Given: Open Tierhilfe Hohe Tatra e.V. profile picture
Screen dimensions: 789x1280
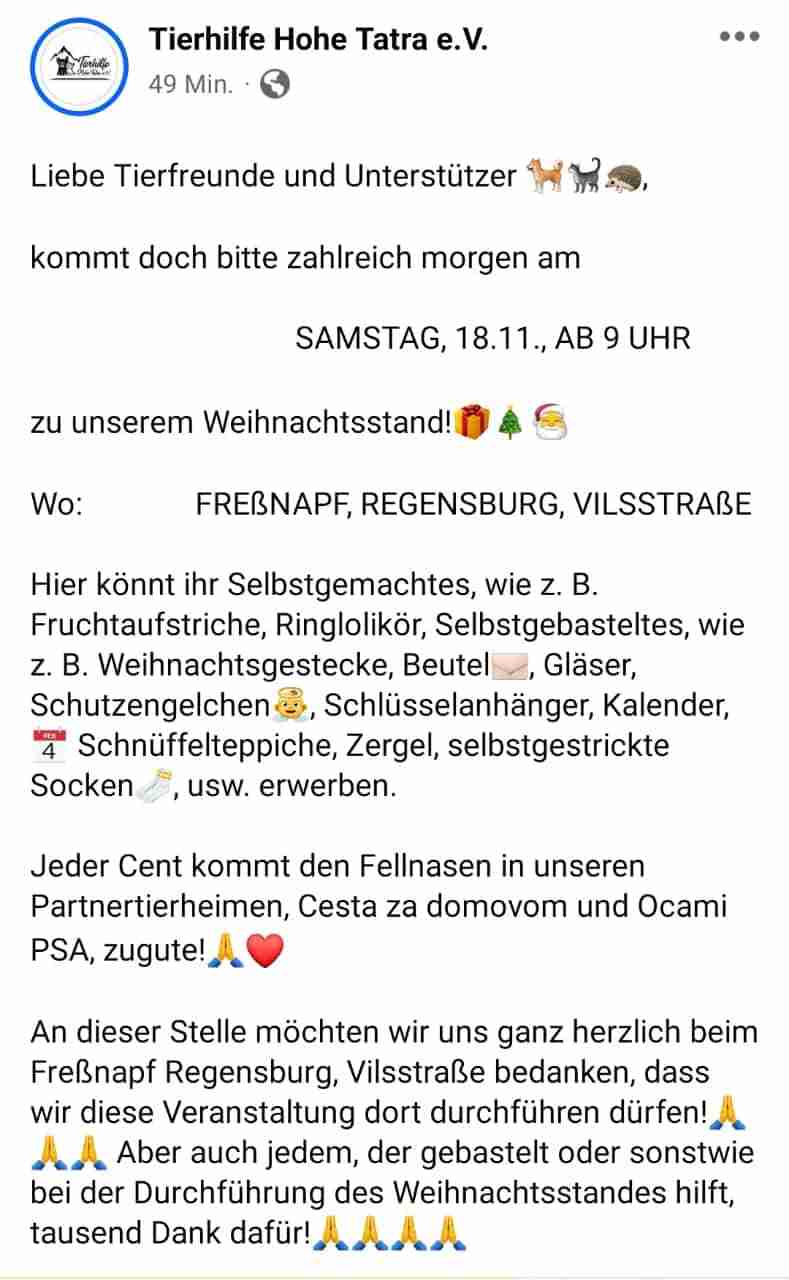Looking at the screenshot, I should pos(80,66).
